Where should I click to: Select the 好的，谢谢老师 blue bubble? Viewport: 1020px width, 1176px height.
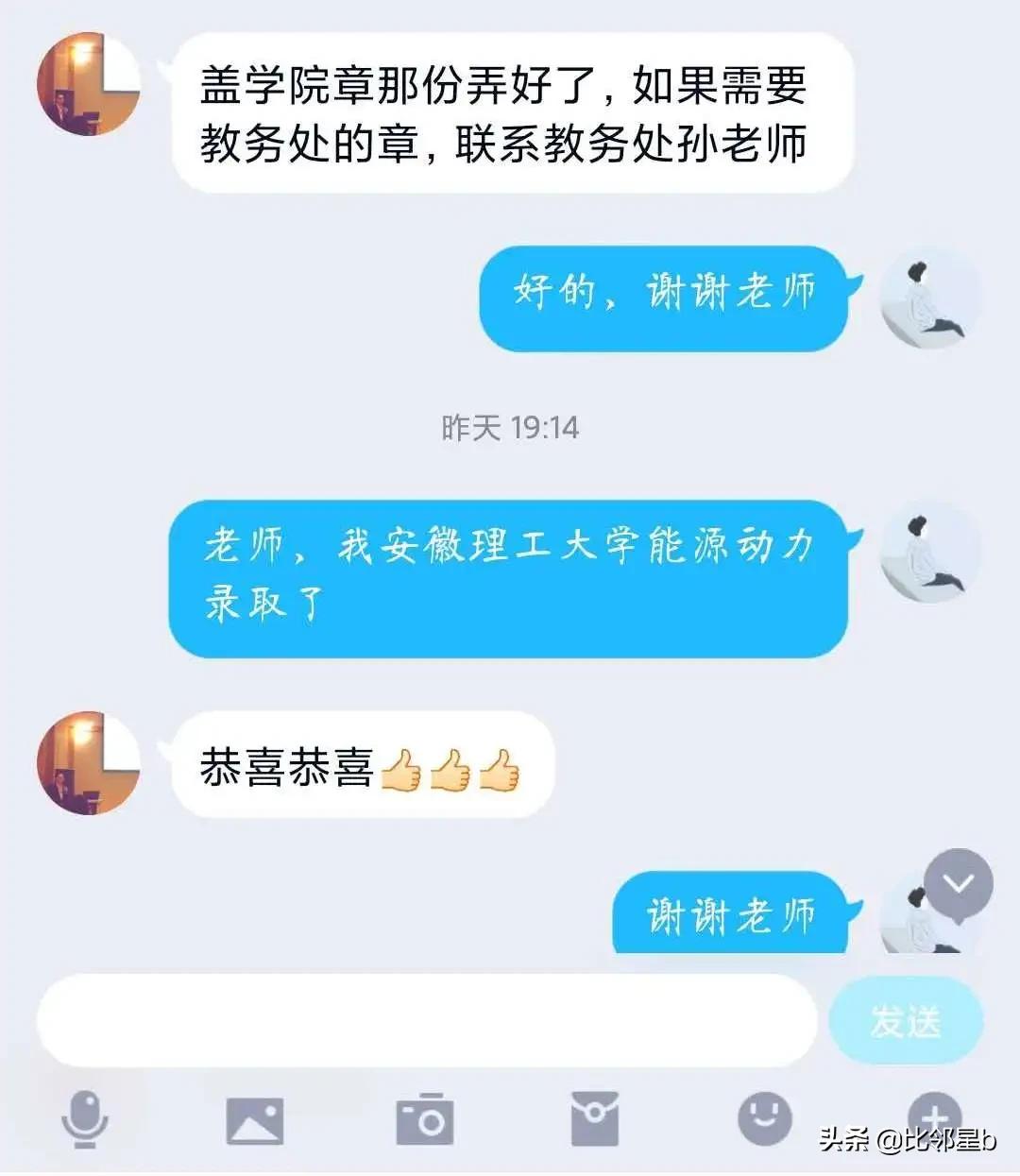[x=671, y=298]
